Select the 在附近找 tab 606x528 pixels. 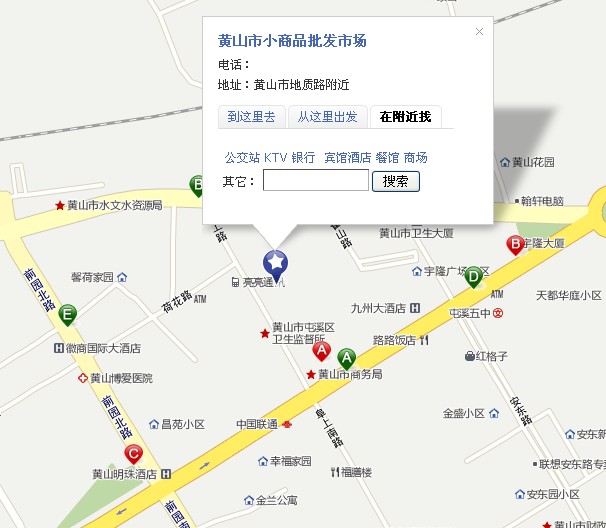click(x=405, y=117)
